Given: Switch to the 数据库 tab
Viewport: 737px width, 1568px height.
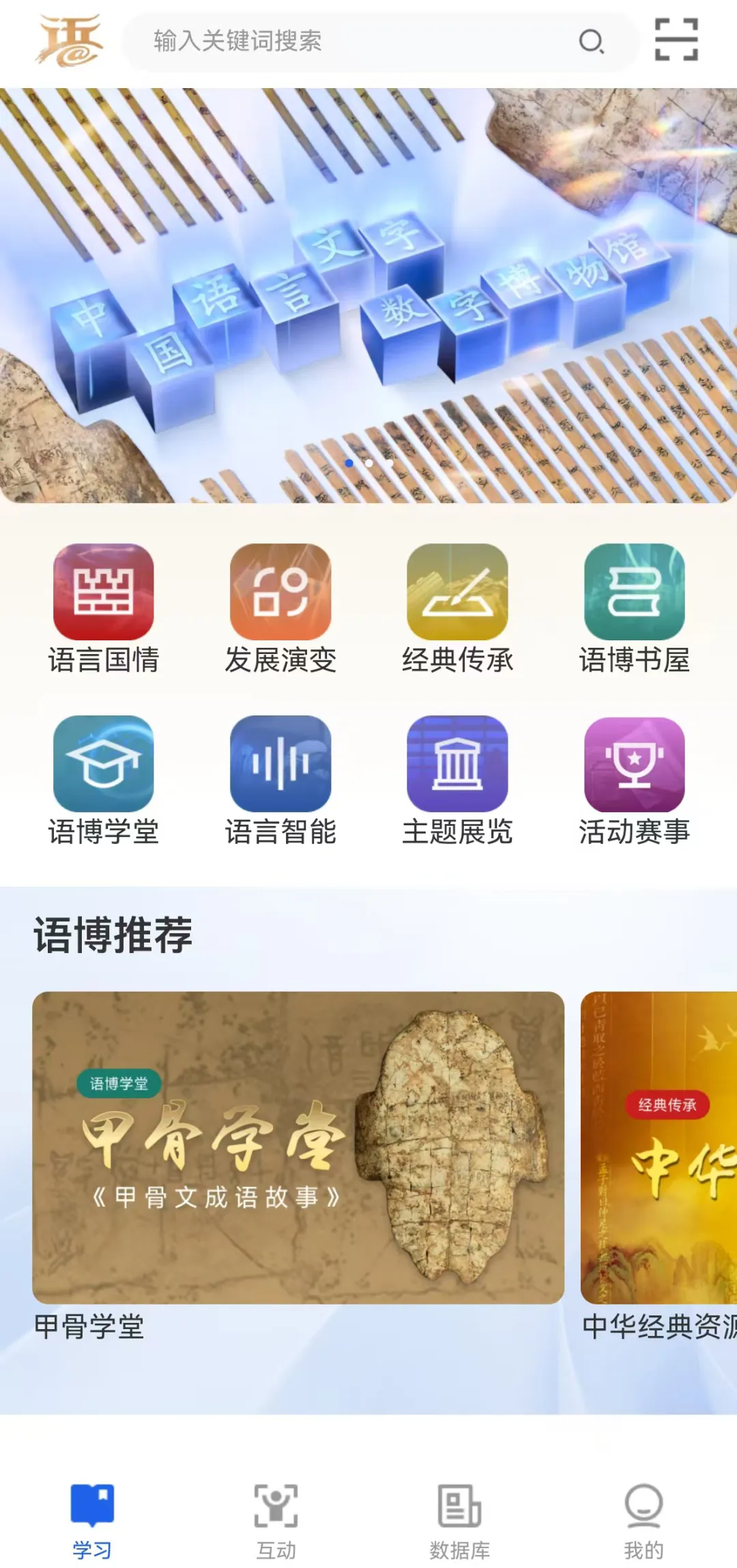Looking at the screenshot, I should coord(460,1520).
